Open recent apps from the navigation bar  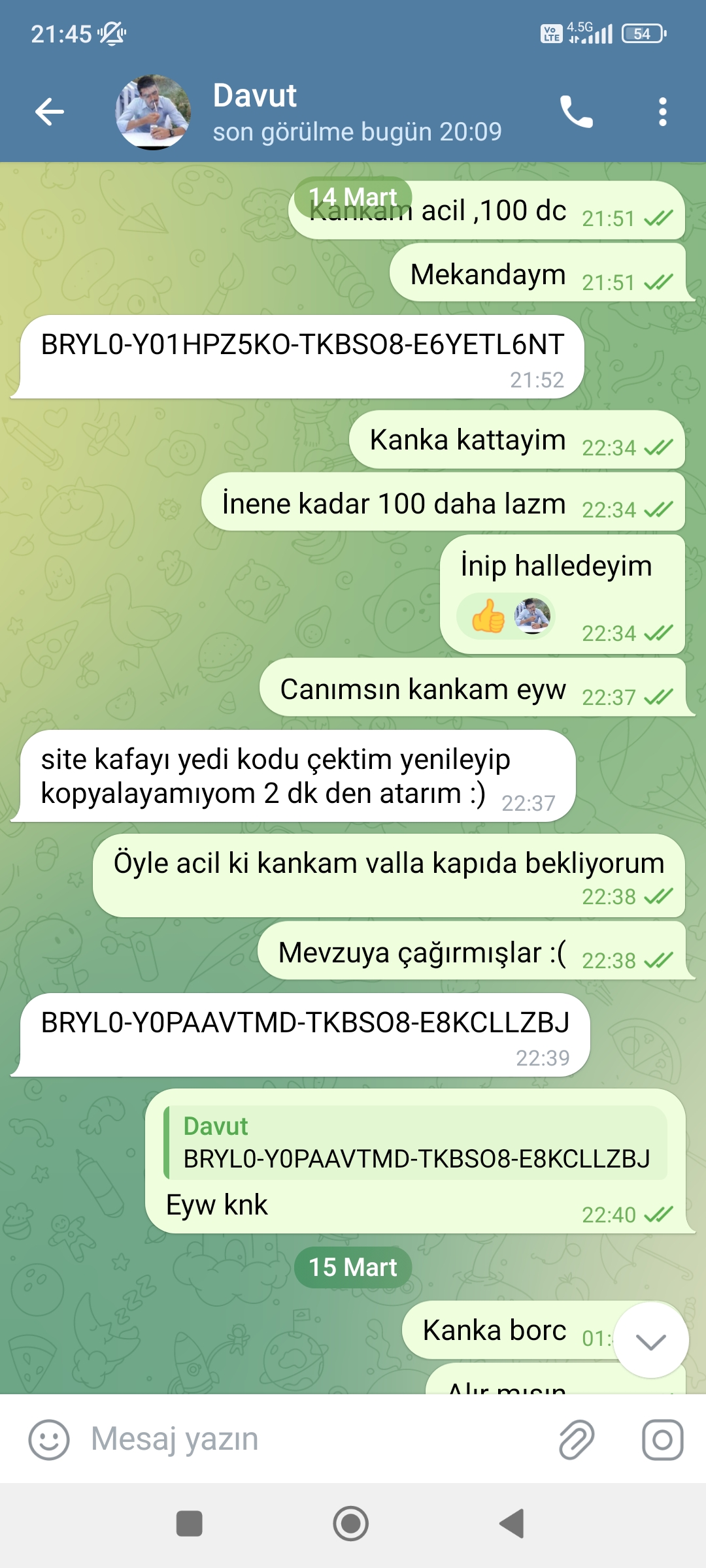click(x=190, y=1524)
